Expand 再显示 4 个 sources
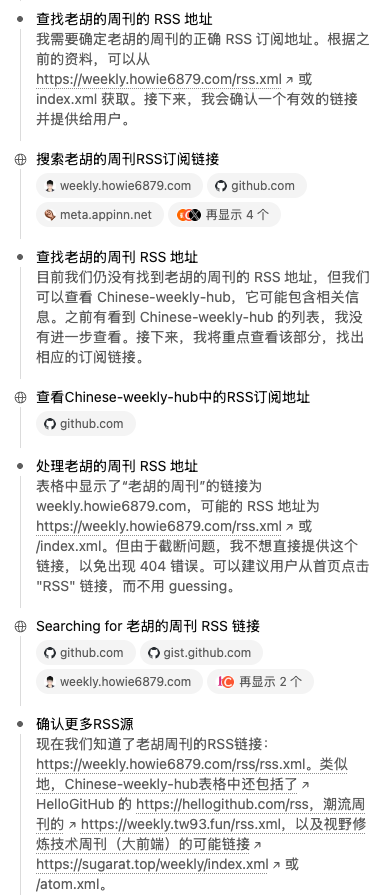This screenshot has width=382, height=895. click(224, 215)
